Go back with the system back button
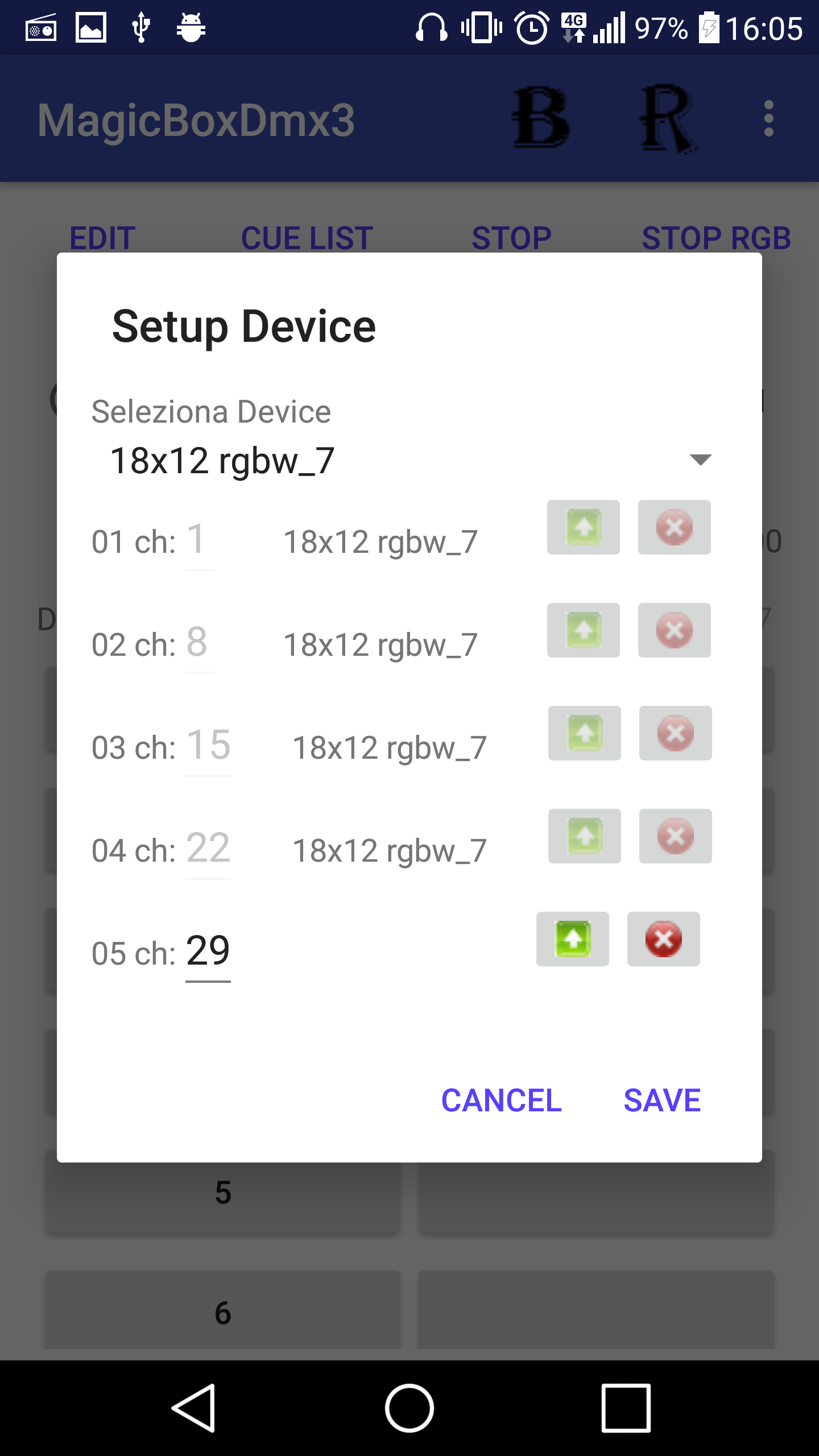819x1456 pixels. click(x=193, y=1408)
